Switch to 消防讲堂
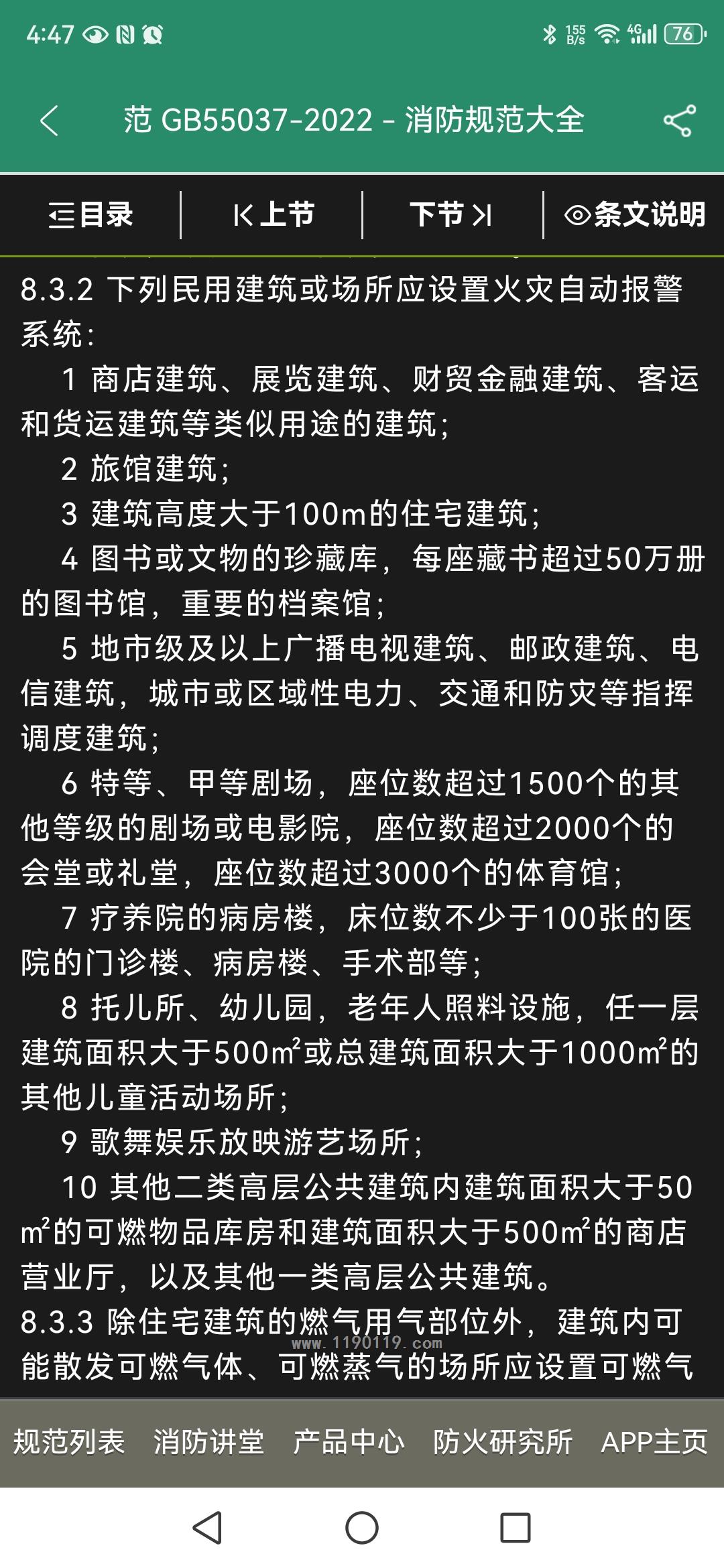The width and height of the screenshot is (724, 1568). (208, 1443)
